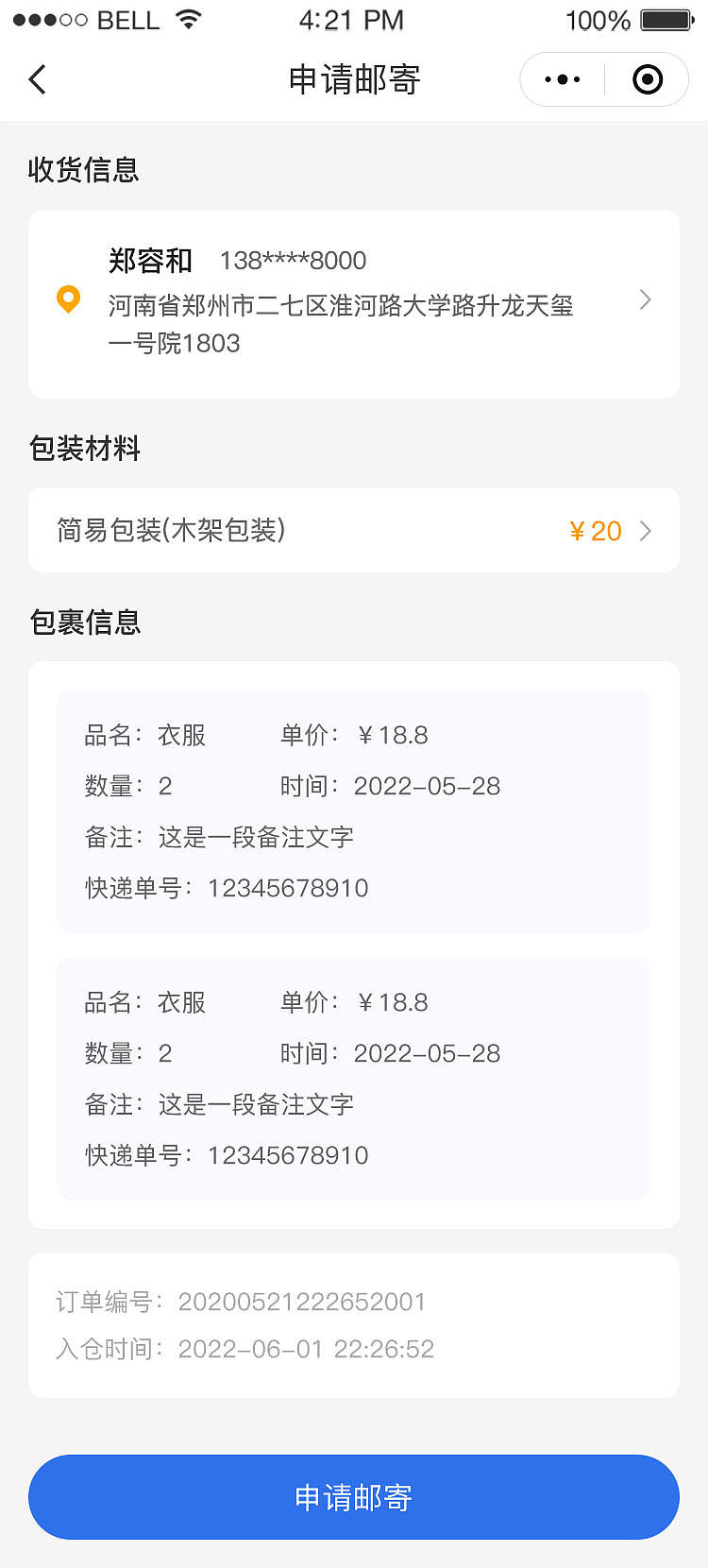The height and width of the screenshot is (1568, 708).
Task: Click the back arrow to return
Action: point(36,79)
